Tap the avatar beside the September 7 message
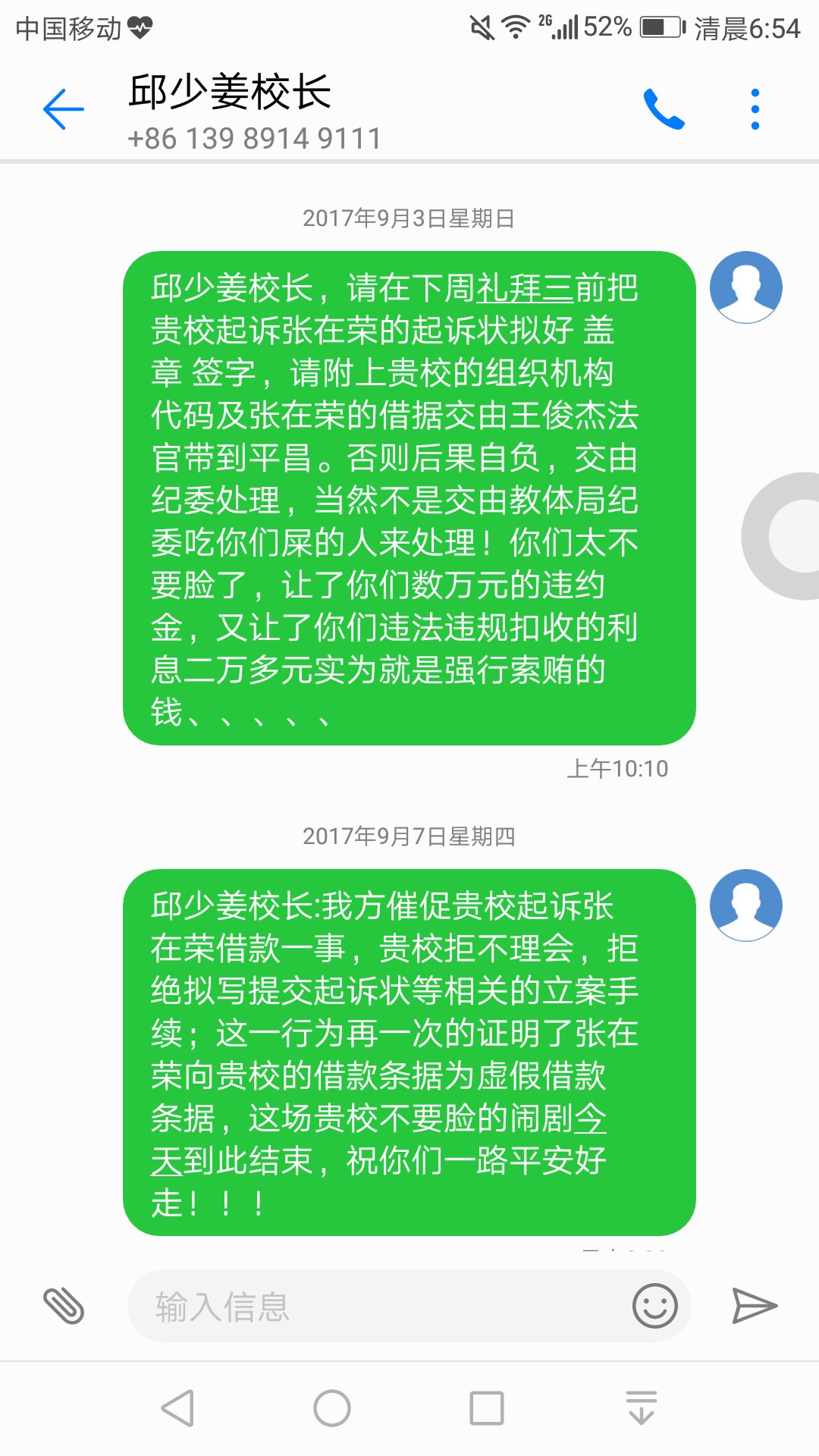Image resolution: width=819 pixels, height=1456 pixels. [745, 905]
